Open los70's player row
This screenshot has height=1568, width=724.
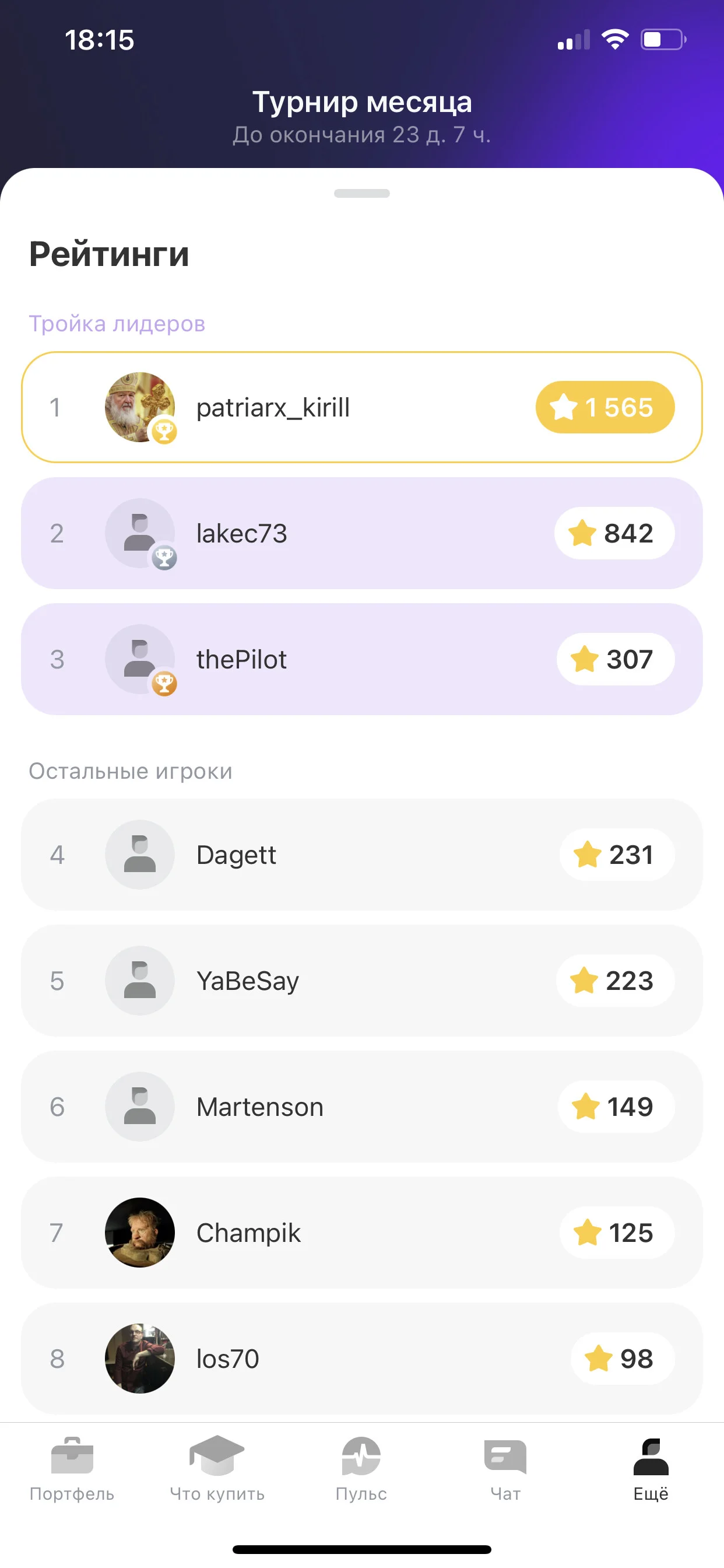coord(362,1359)
